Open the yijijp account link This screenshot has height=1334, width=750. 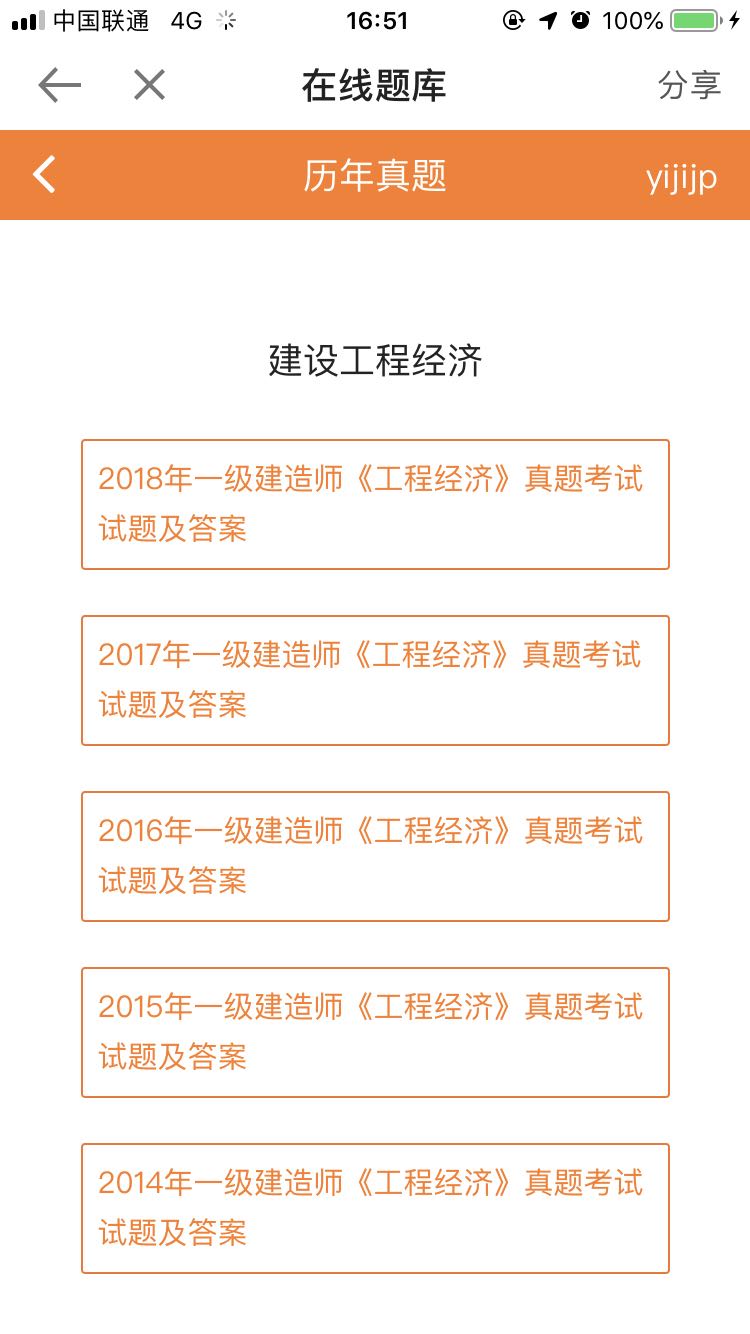point(681,177)
